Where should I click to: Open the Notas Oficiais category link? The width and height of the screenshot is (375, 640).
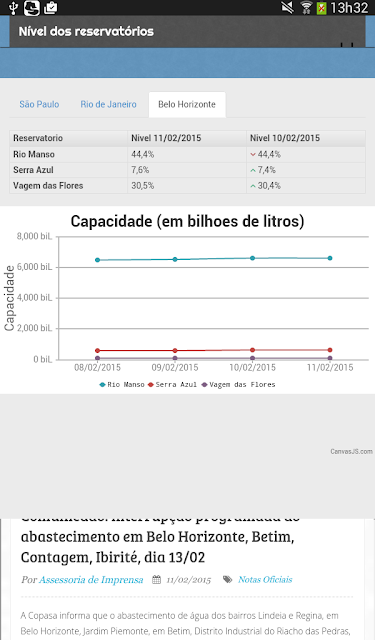coord(265,580)
